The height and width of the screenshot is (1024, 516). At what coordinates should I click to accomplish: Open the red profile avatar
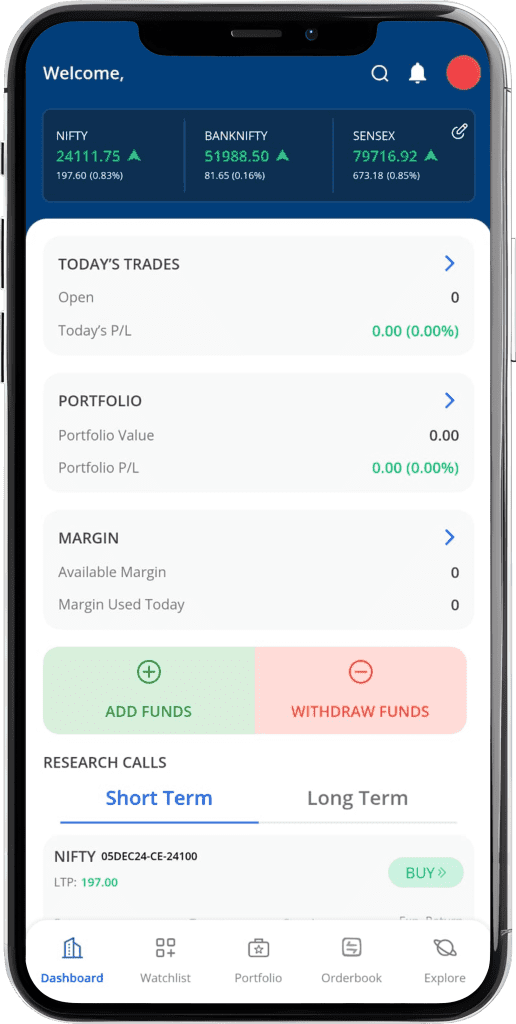click(x=463, y=72)
